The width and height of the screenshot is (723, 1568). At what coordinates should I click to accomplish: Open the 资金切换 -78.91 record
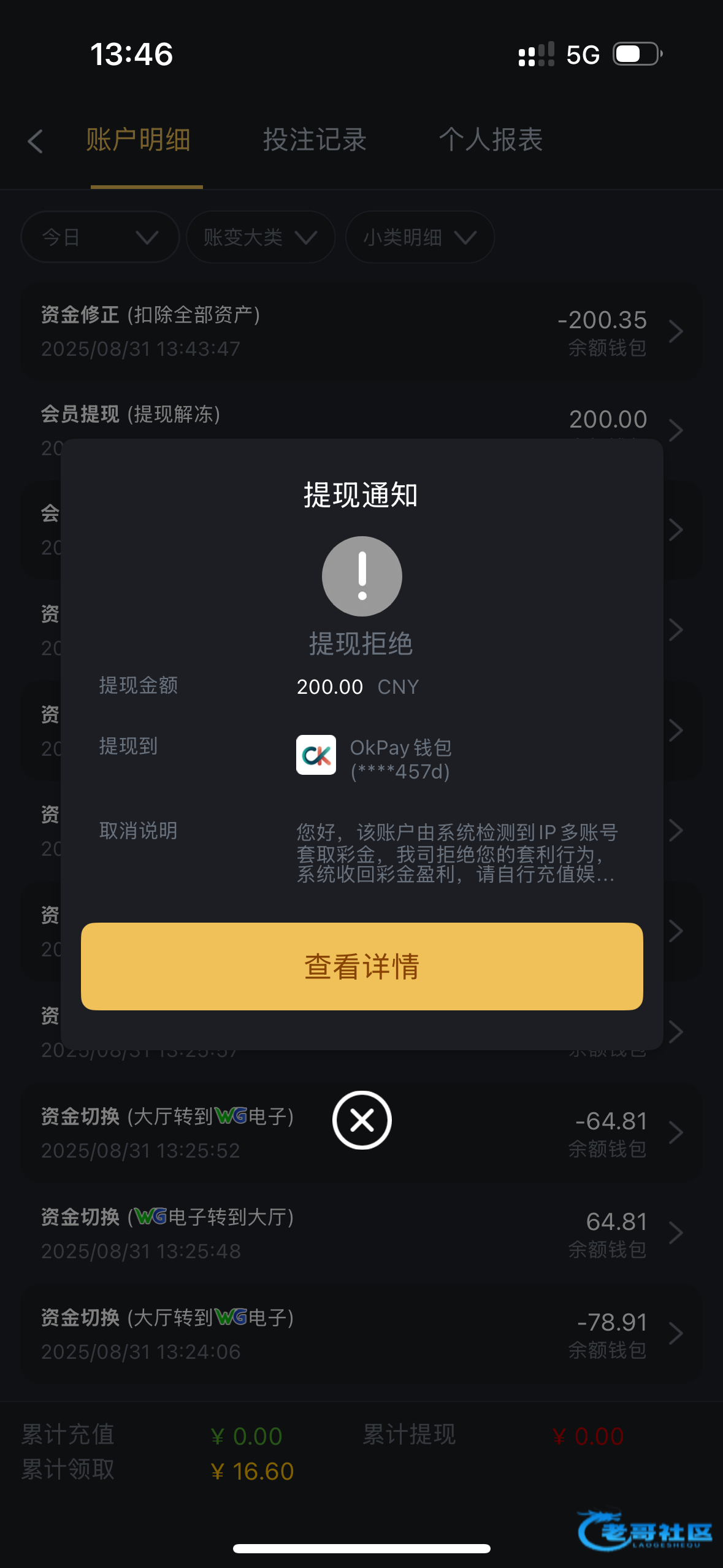pos(362,1334)
